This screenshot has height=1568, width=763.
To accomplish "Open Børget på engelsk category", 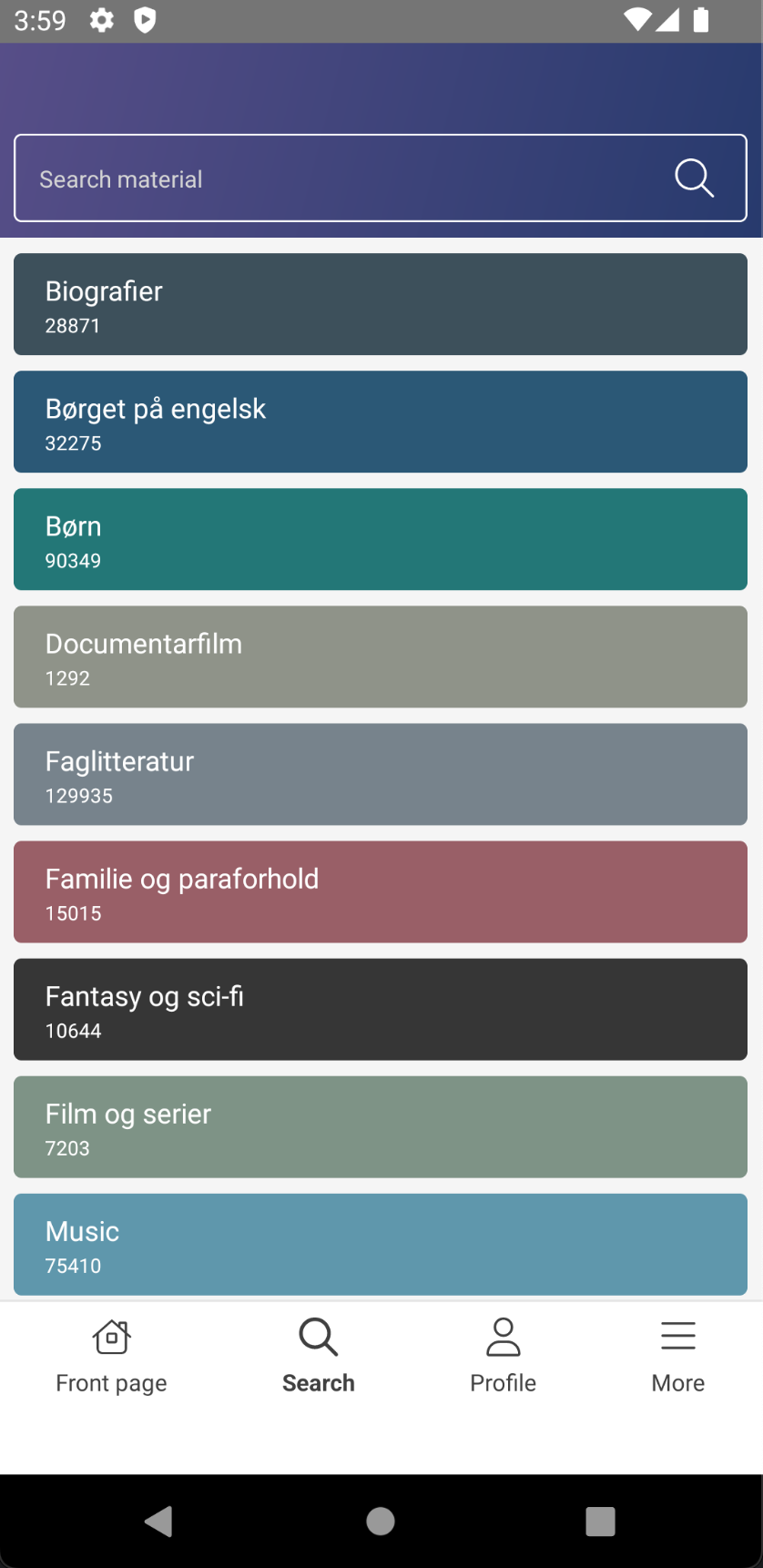I will [x=381, y=422].
